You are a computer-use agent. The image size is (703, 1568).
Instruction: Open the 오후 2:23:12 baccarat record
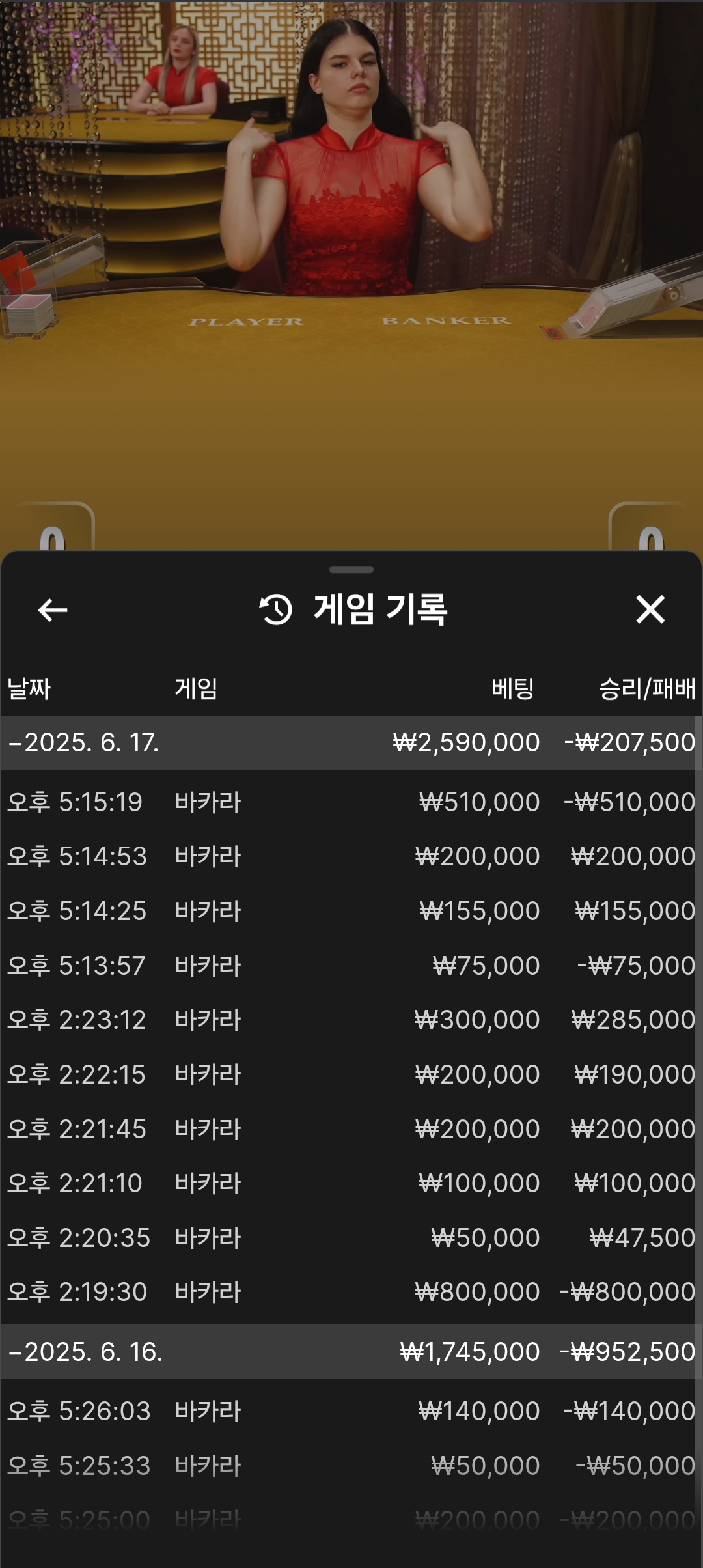(x=351, y=1020)
